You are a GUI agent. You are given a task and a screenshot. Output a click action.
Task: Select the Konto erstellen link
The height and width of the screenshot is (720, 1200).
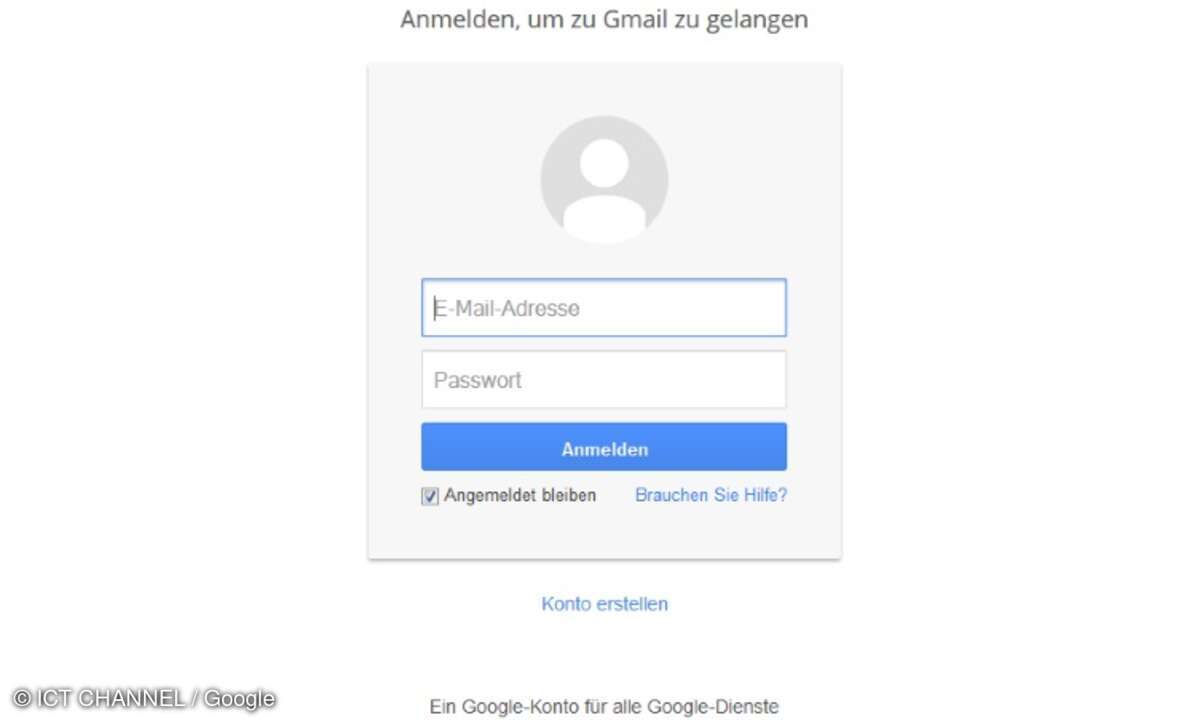(x=604, y=604)
